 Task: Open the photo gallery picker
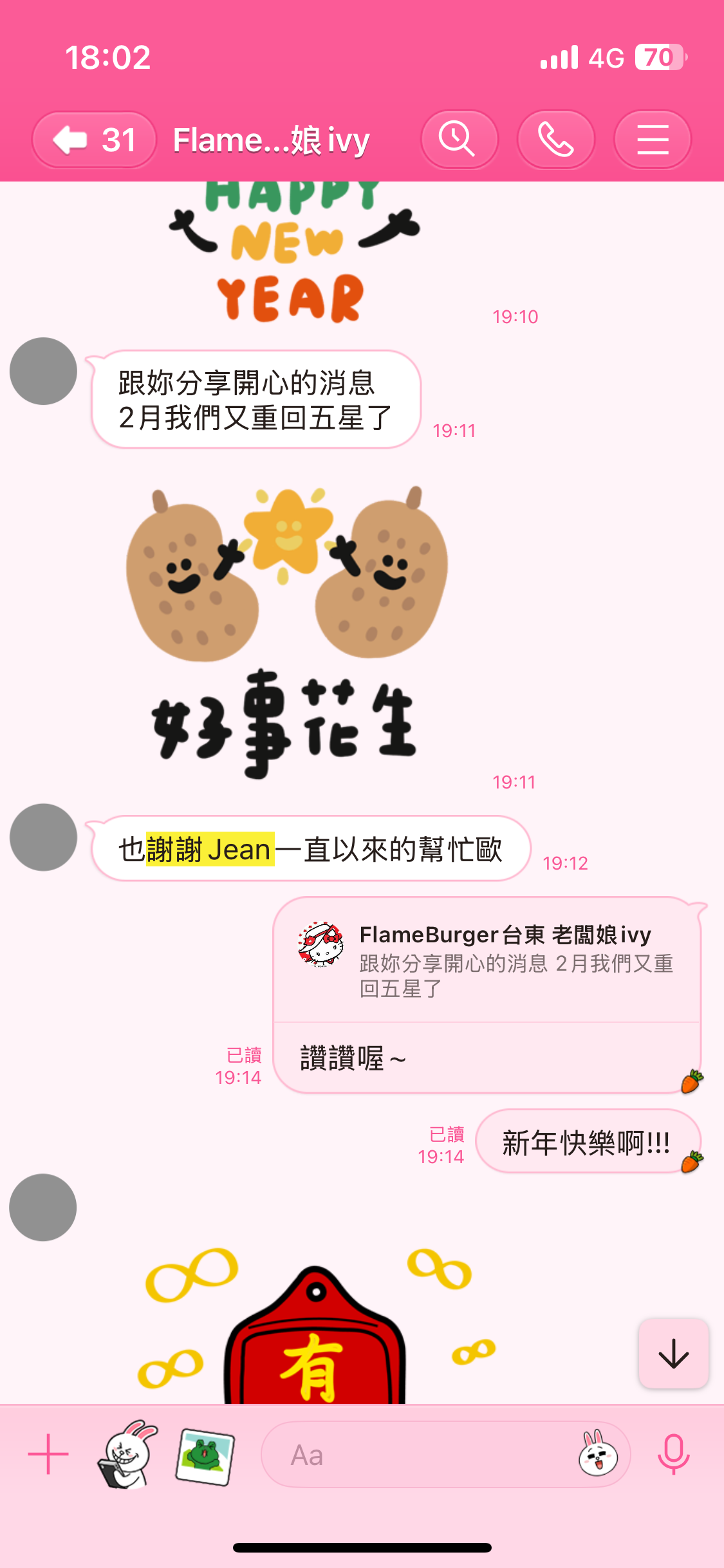205,1455
